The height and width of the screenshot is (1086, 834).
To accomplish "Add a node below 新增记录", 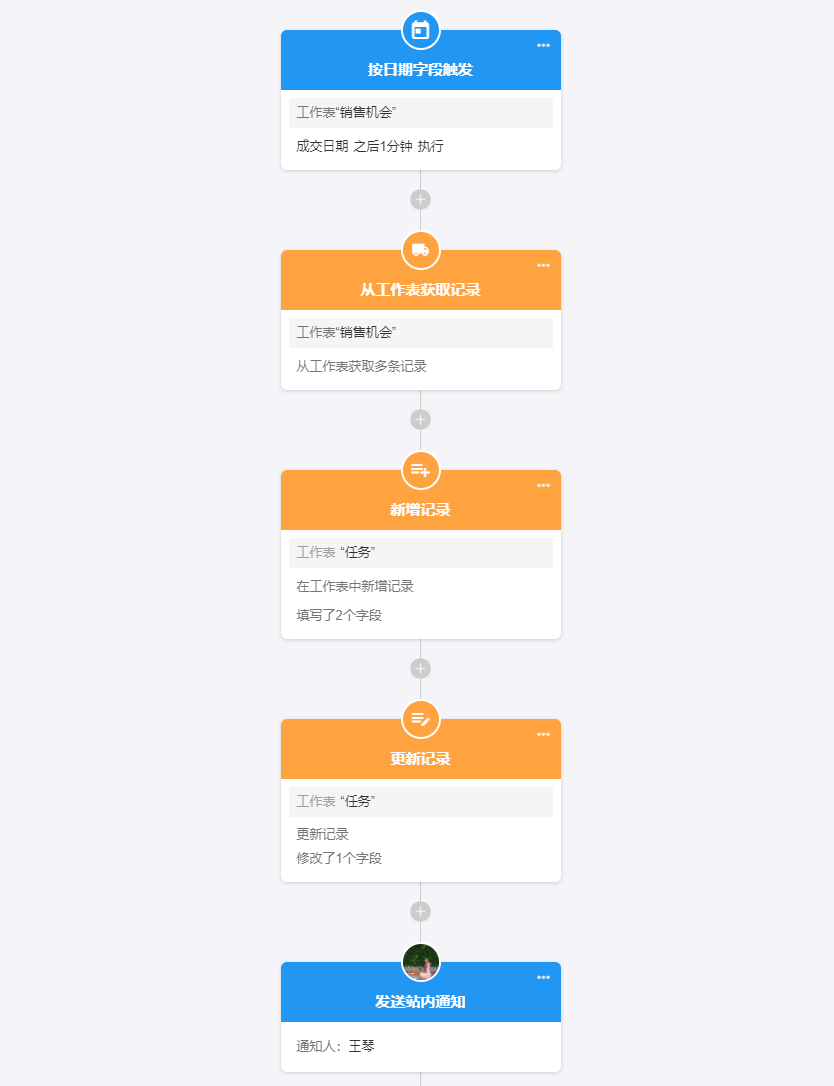I will tap(420, 668).
